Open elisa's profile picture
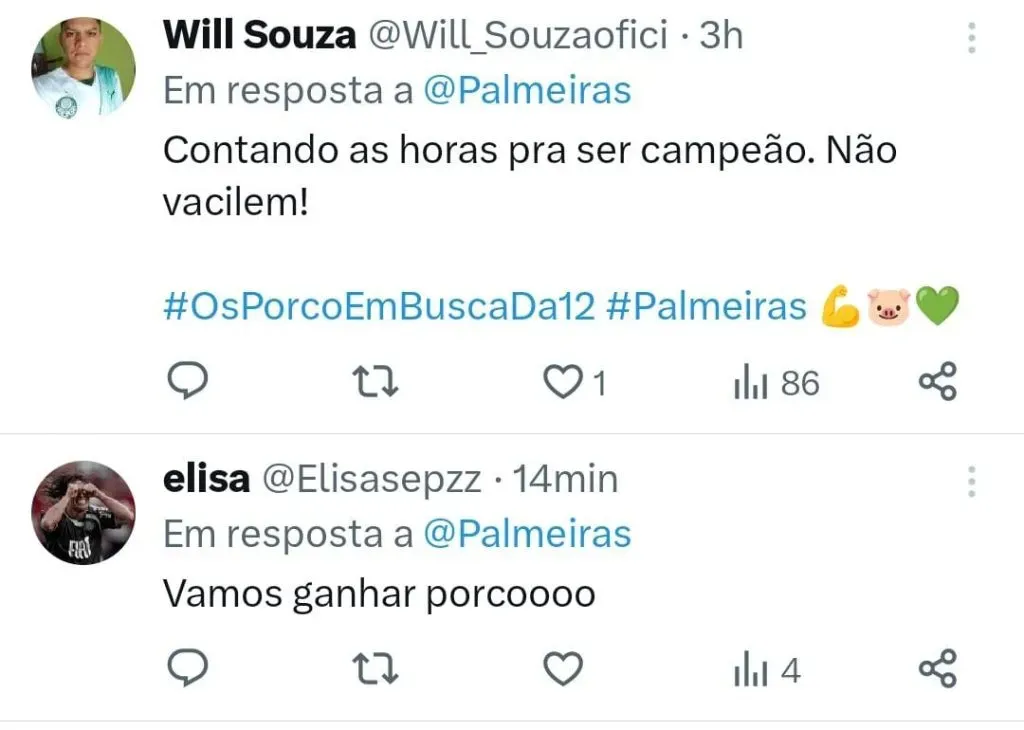The width and height of the screenshot is (1024, 730). click(x=83, y=512)
